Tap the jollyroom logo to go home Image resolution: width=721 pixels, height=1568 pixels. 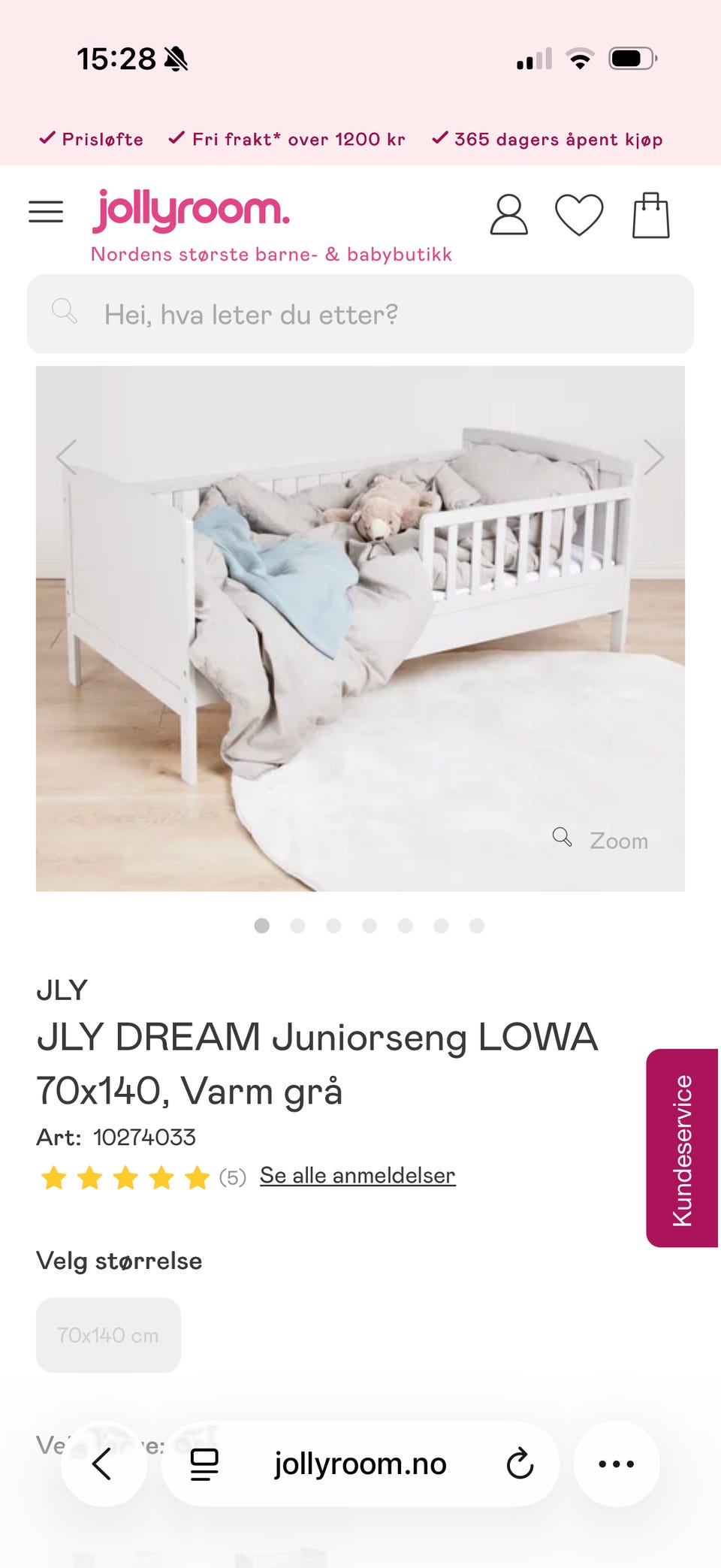click(192, 210)
